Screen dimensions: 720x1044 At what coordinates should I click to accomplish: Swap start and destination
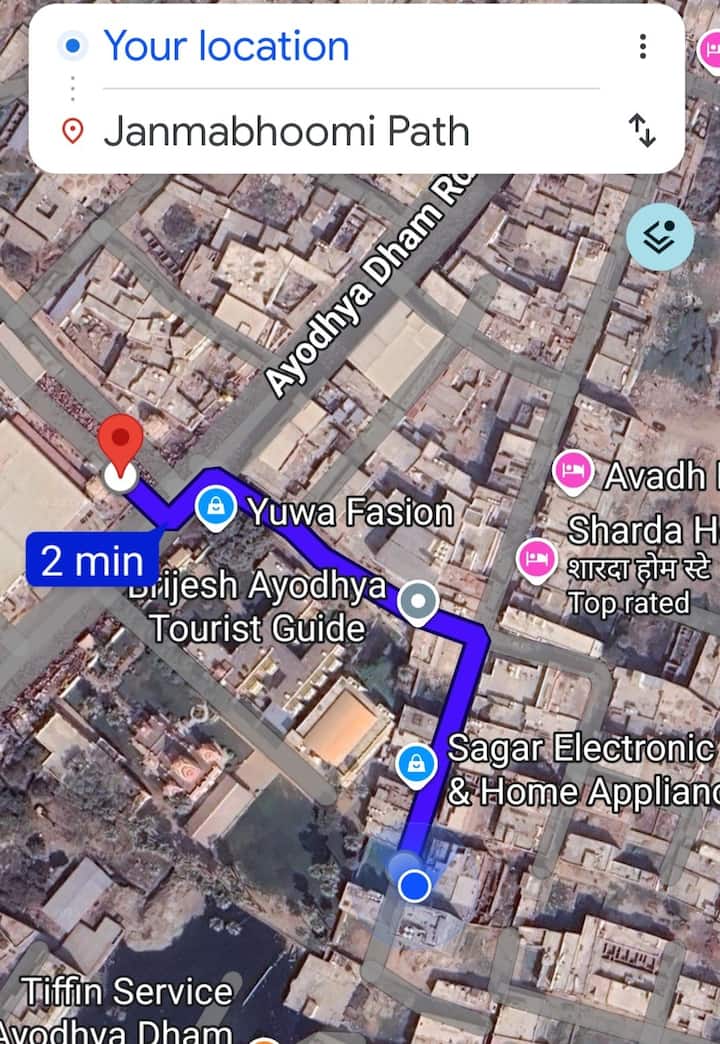click(x=641, y=130)
